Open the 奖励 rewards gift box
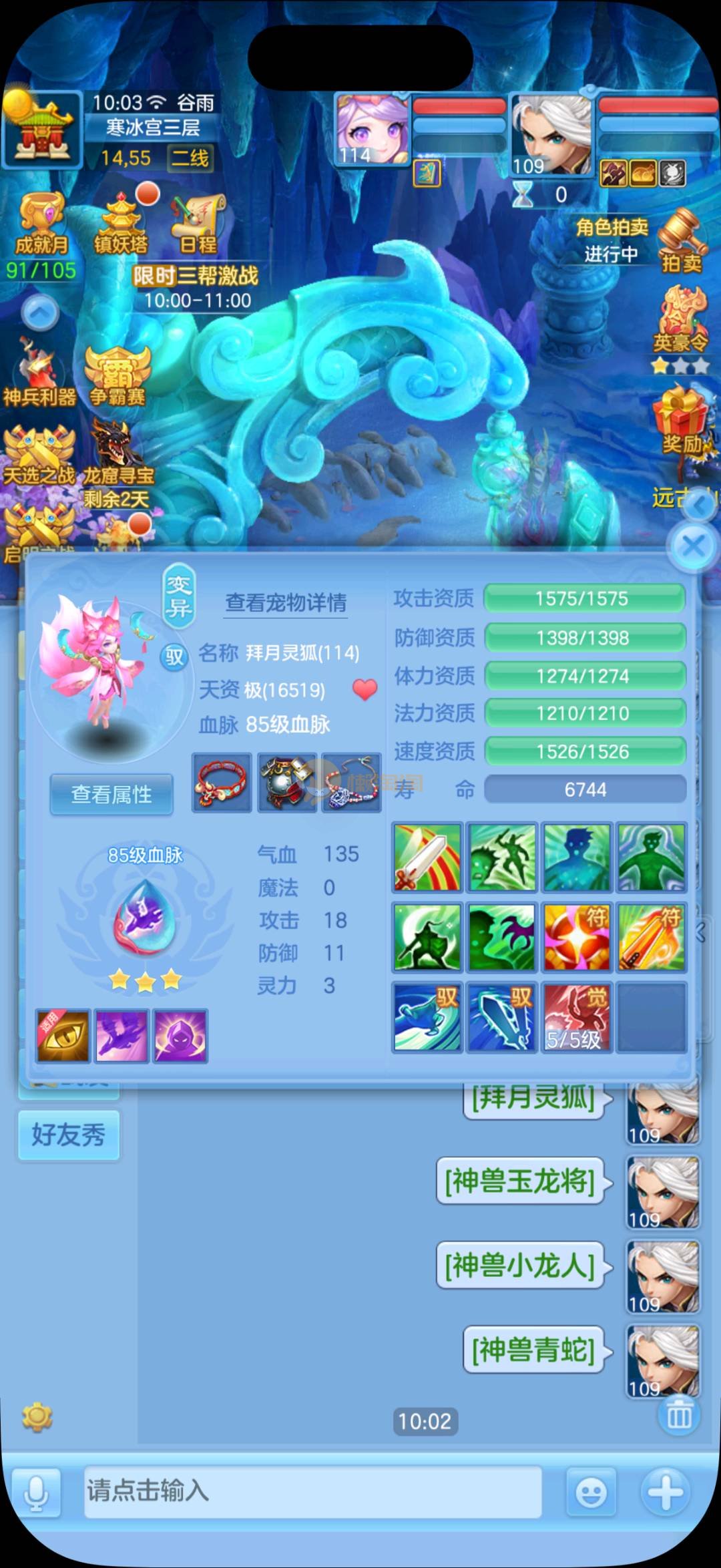Image resolution: width=721 pixels, height=1568 pixels. (x=681, y=422)
